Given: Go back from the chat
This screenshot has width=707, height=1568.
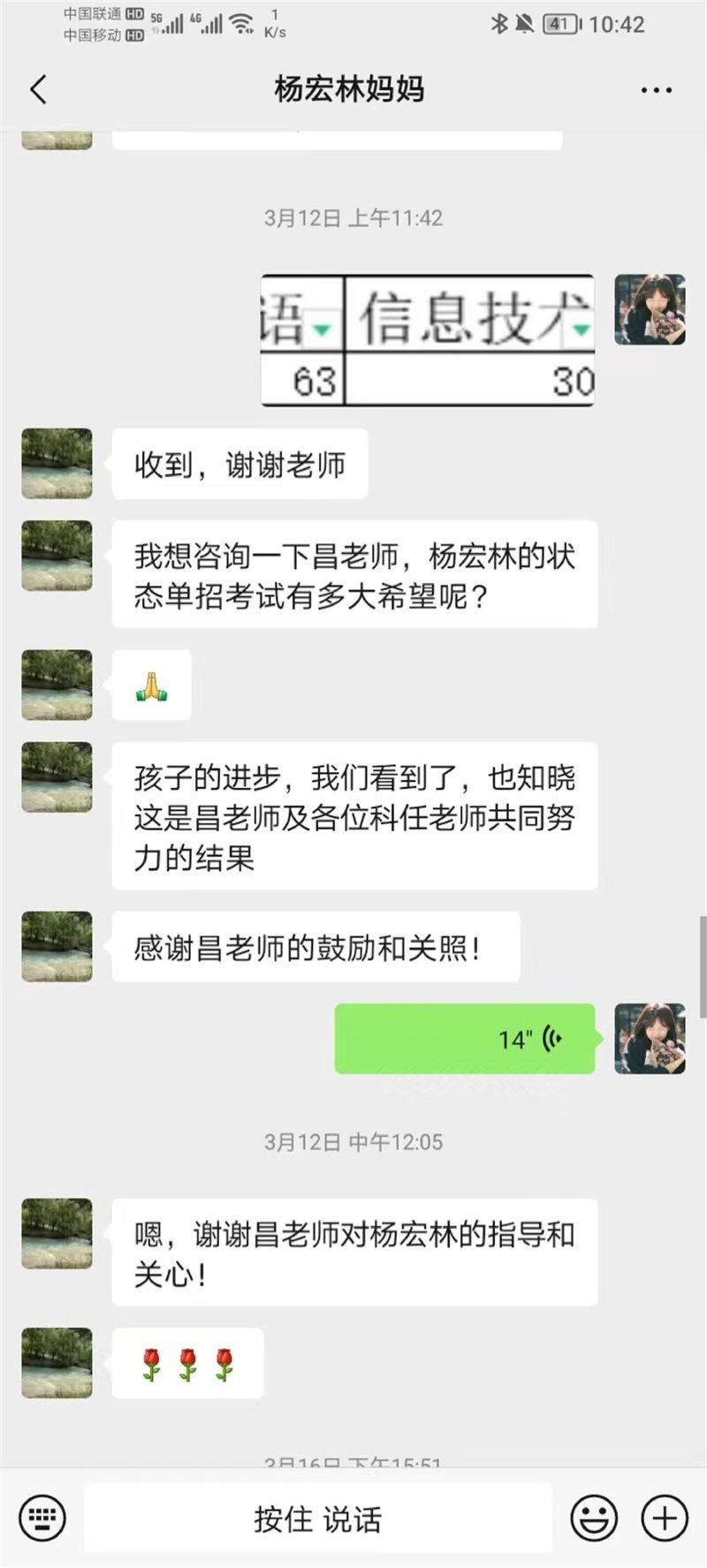Looking at the screenshot, I should coord(39,90).
